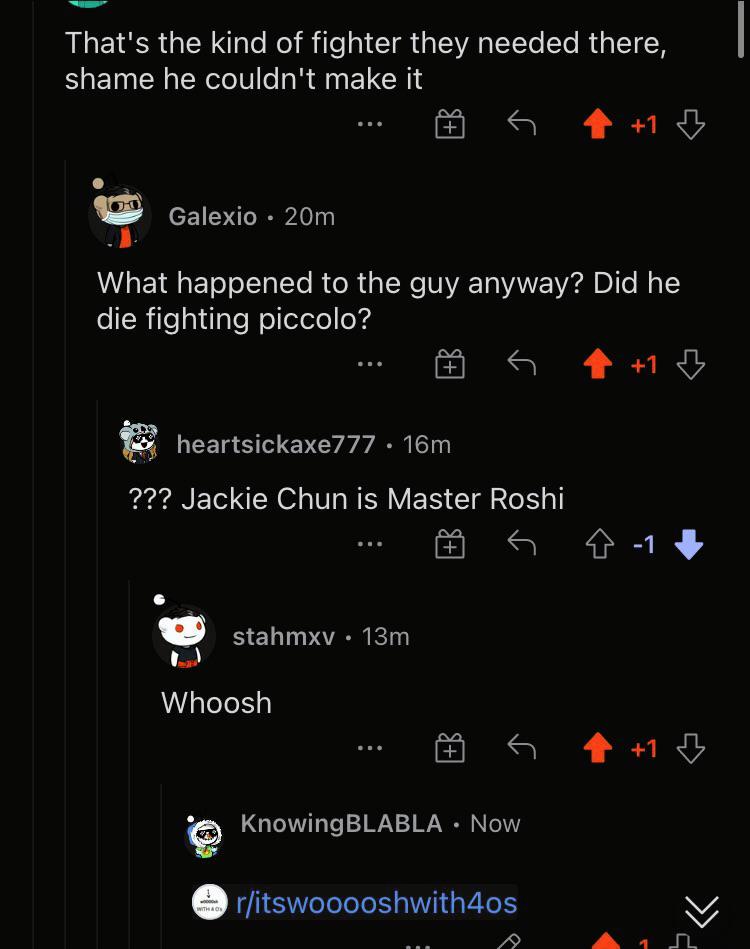View stahmxv's profile
Viewport: 750px width, 949px height.
[x=283, y=636]
